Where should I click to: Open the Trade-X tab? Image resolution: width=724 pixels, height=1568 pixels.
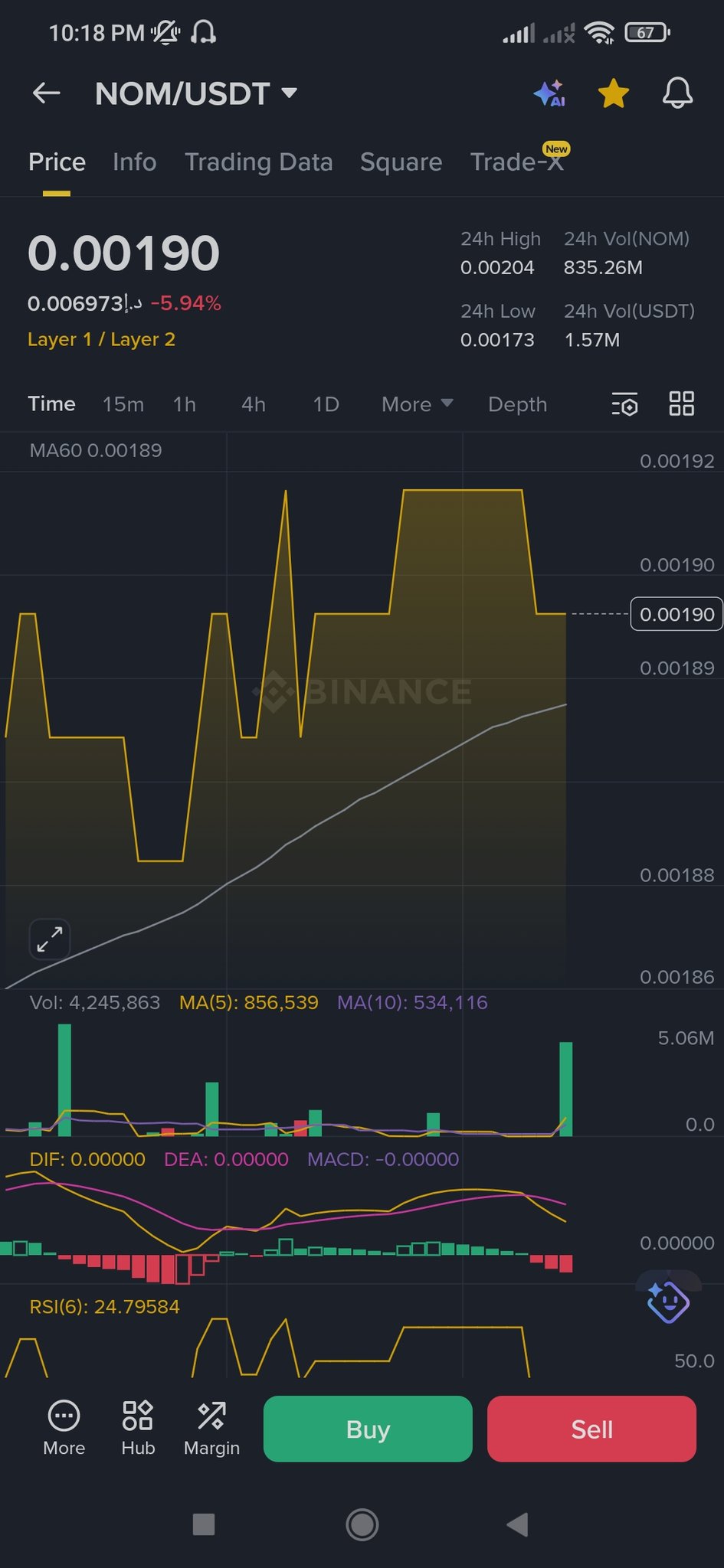[x=517, y=162]
